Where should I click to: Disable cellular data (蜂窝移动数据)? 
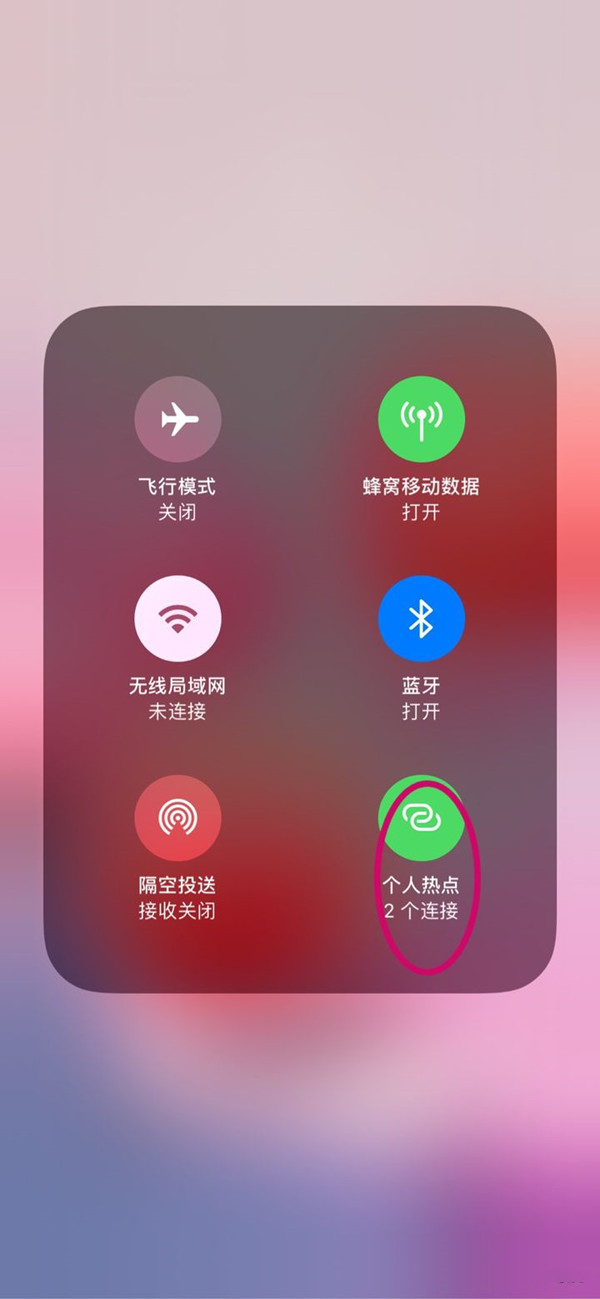pyautogui.click(x=421, y=419)
